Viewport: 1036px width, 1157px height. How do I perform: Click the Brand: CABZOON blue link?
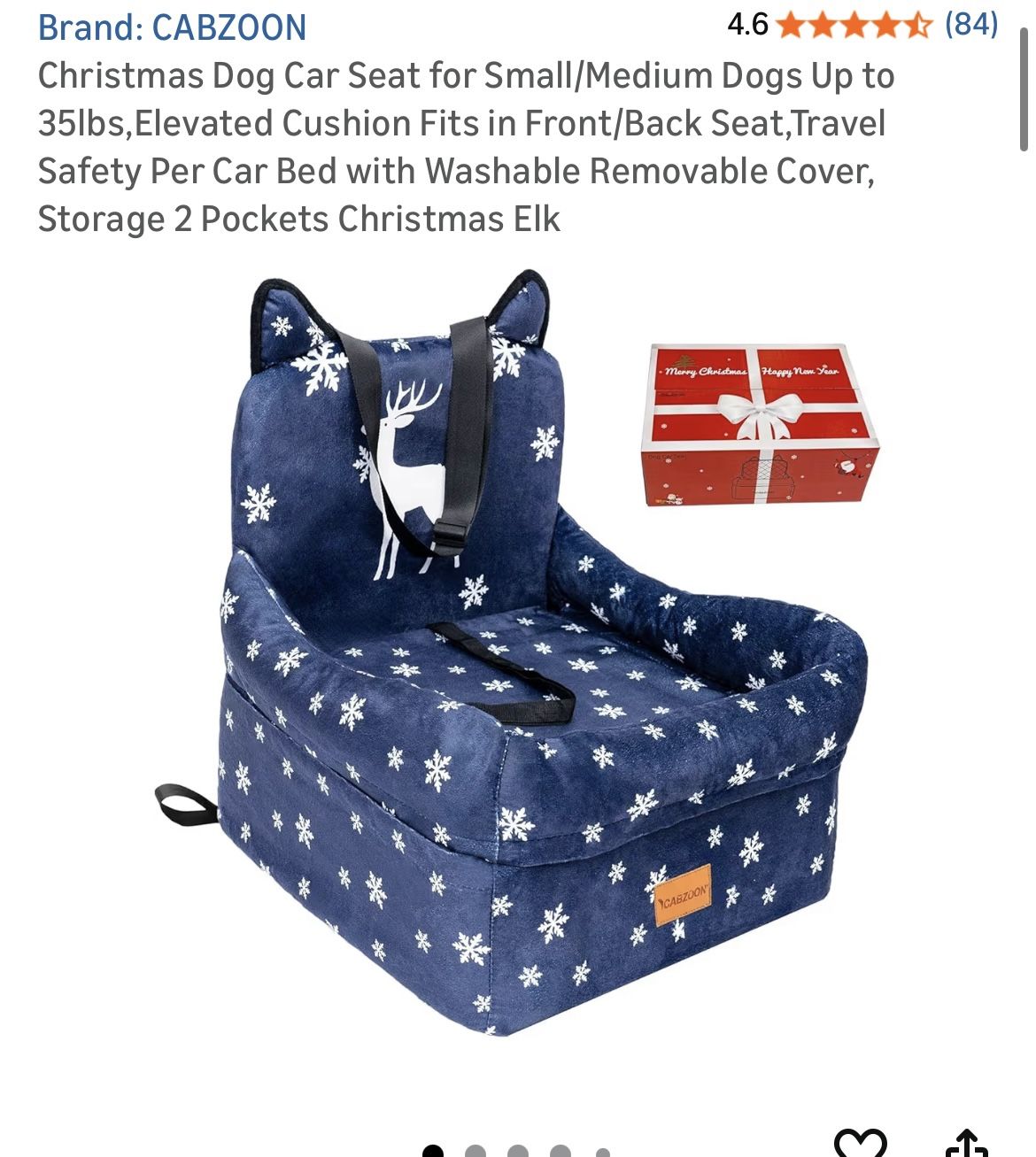174,27
